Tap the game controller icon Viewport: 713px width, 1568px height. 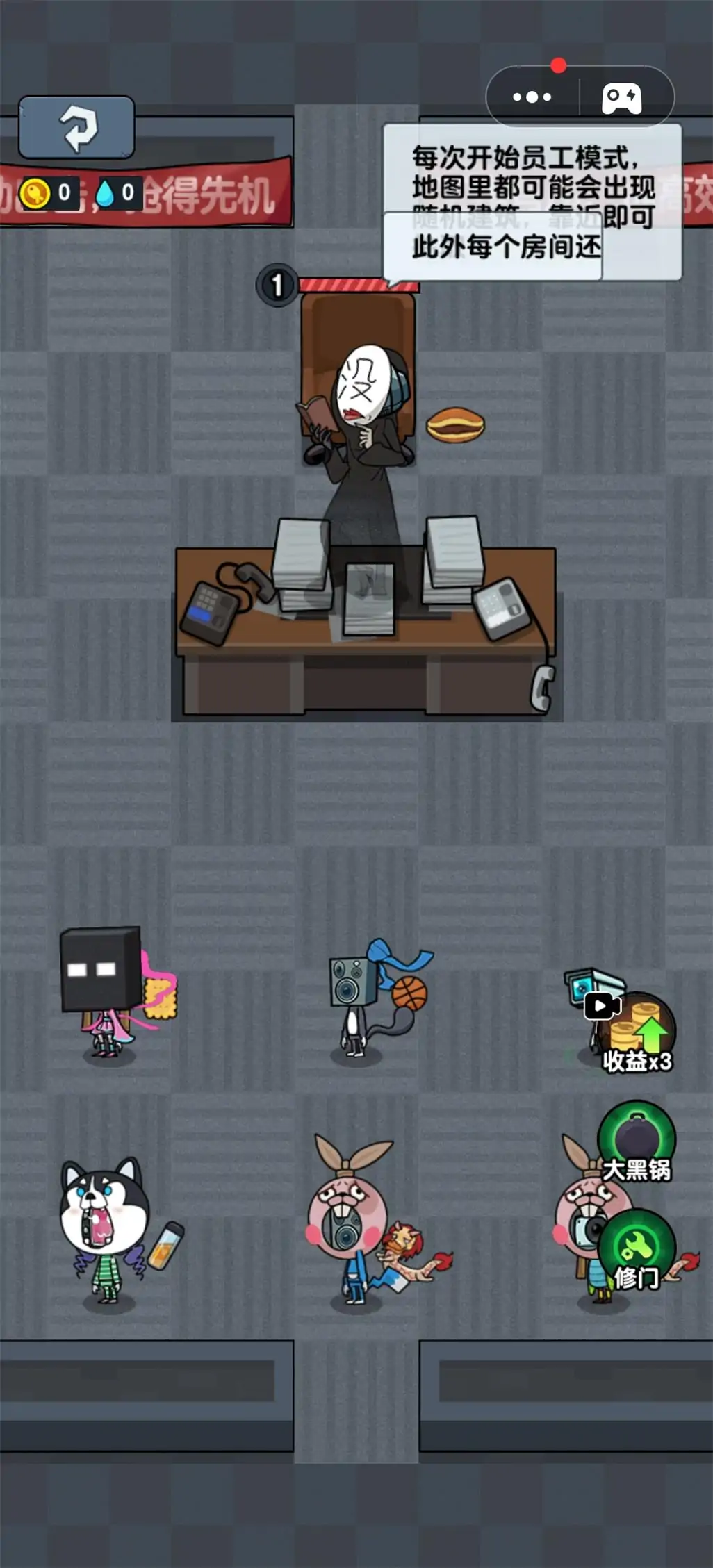(621, 98)
